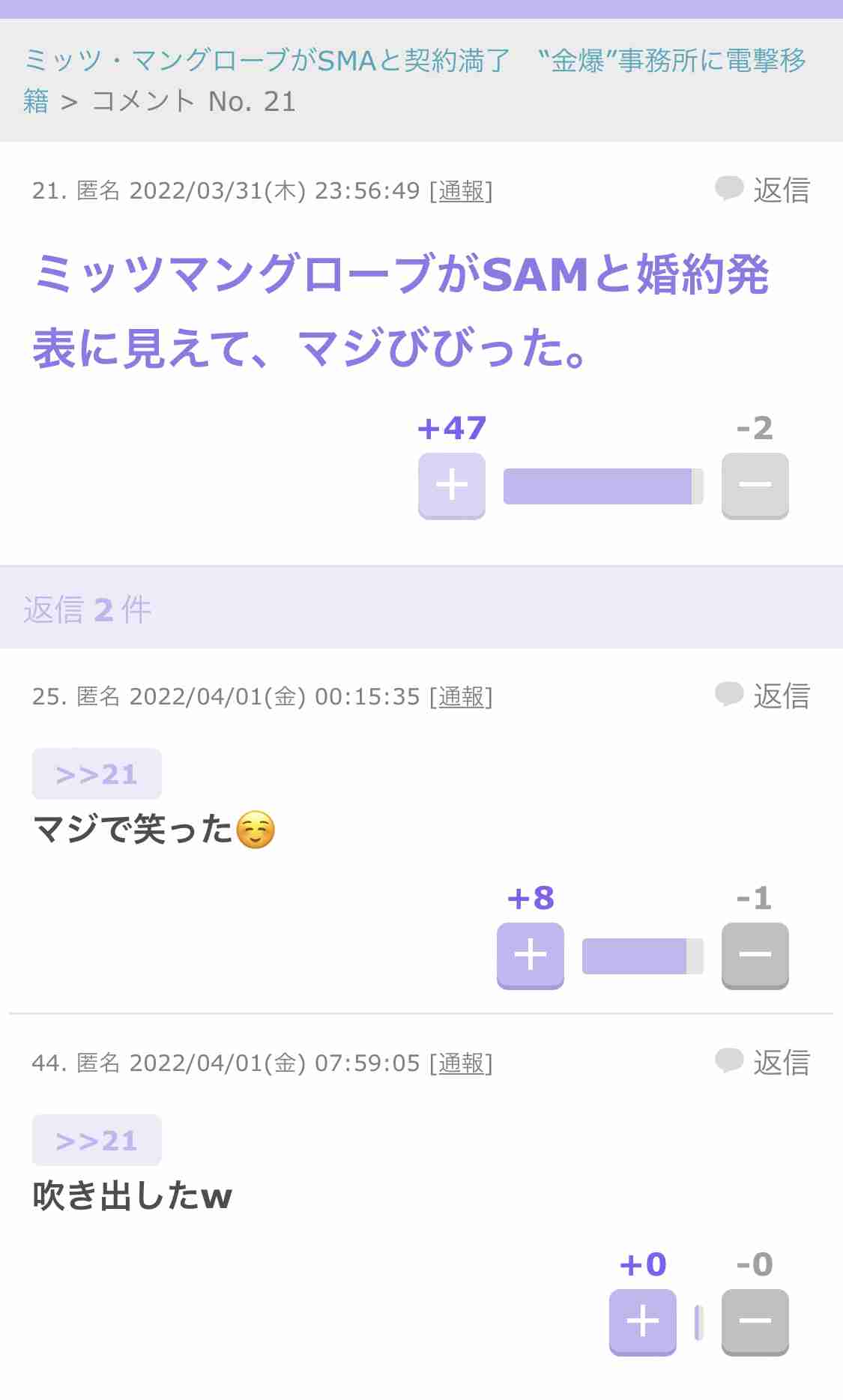The height and width of the screenshot is (1400, 843).
Task: Downvote comment 44 吹き出したw
Action: [x=755, y=1322]
